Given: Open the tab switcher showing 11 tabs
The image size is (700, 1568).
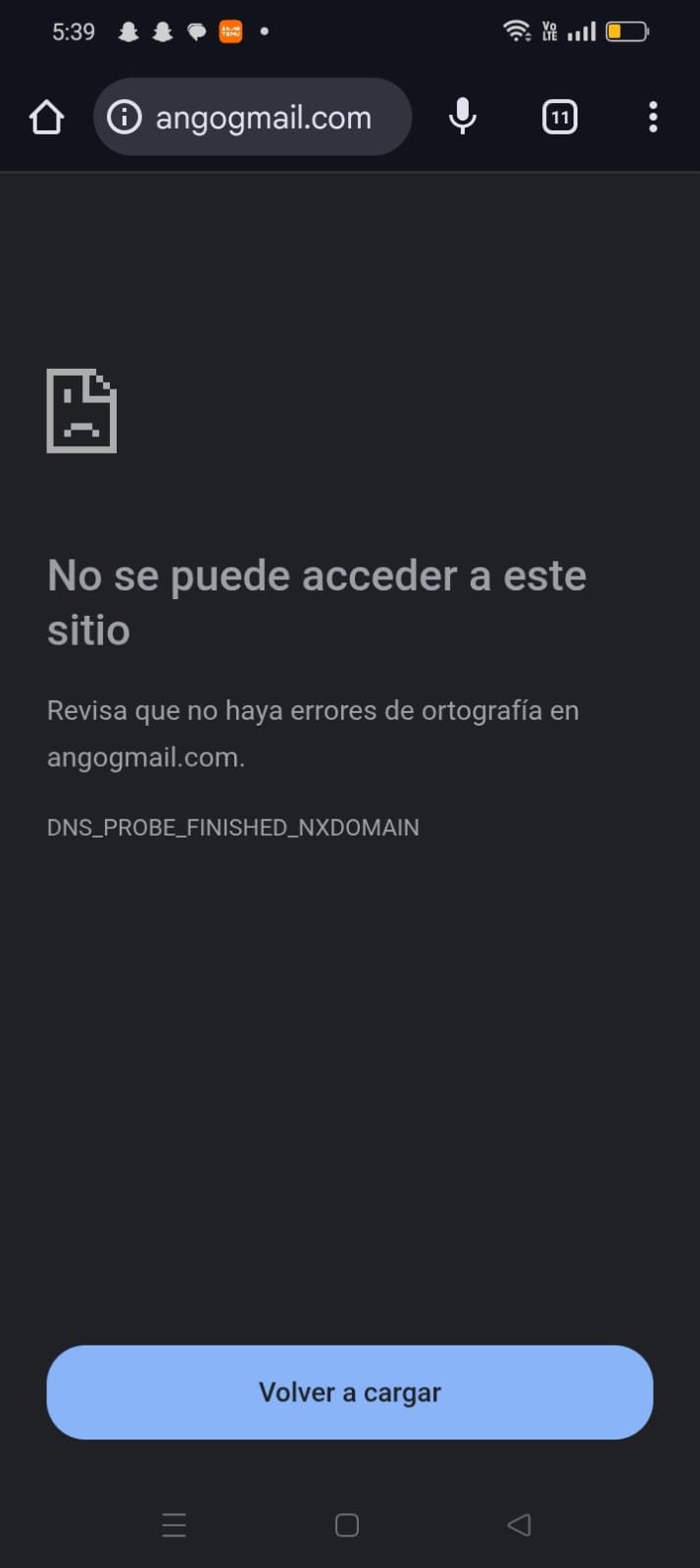Looking at the screenshot, I should point(559,118).
